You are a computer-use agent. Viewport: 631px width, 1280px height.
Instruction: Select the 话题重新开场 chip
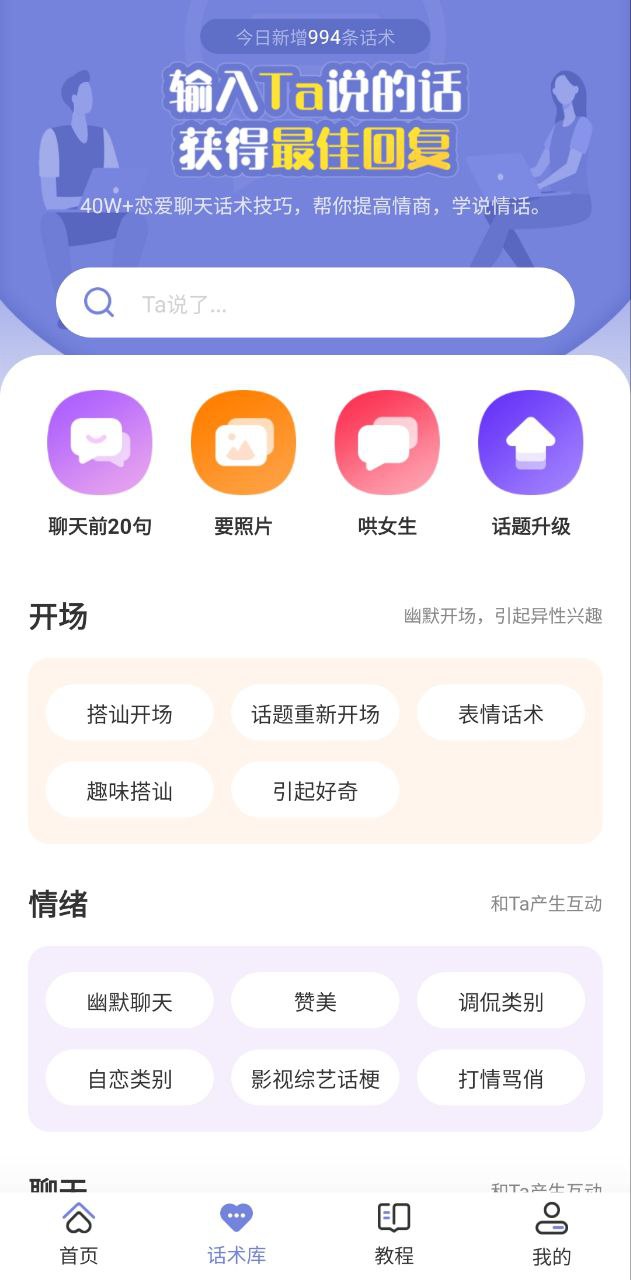pyautogui.click(x=315, y=713)
